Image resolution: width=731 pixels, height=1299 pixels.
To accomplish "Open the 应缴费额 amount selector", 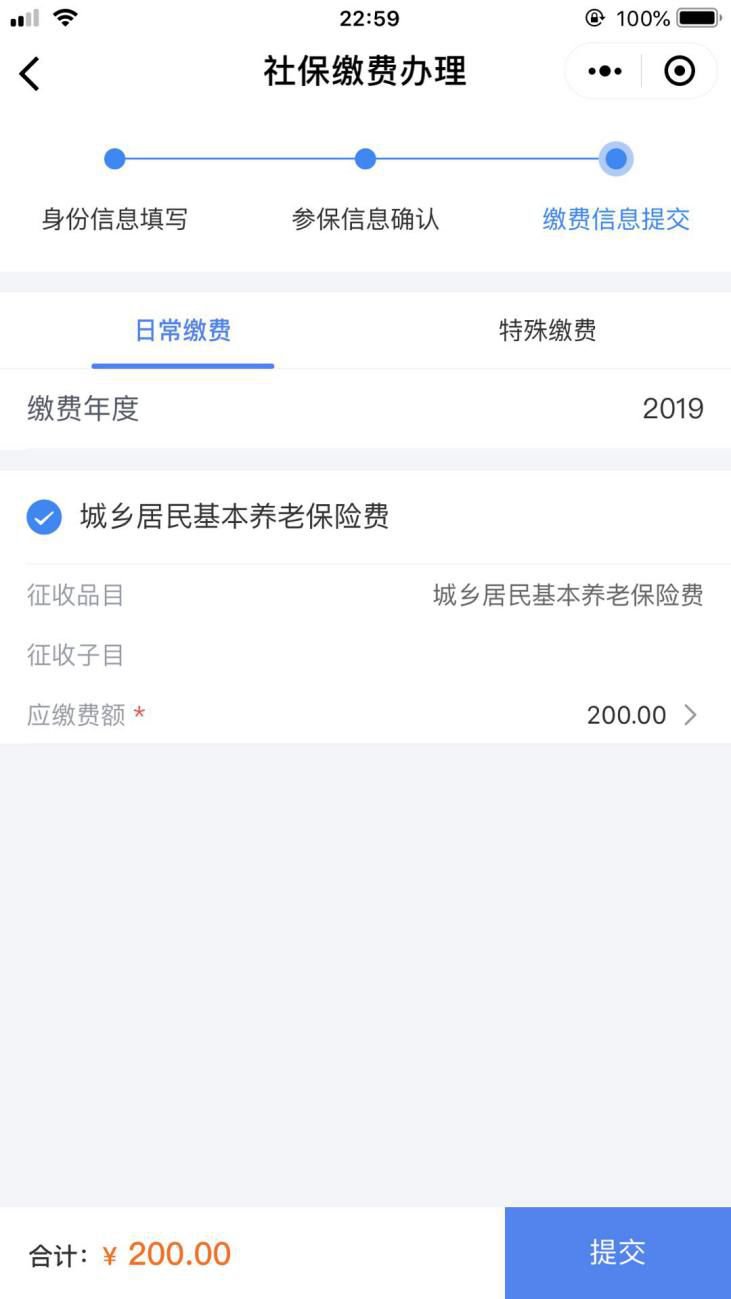I will pos(642,715).
